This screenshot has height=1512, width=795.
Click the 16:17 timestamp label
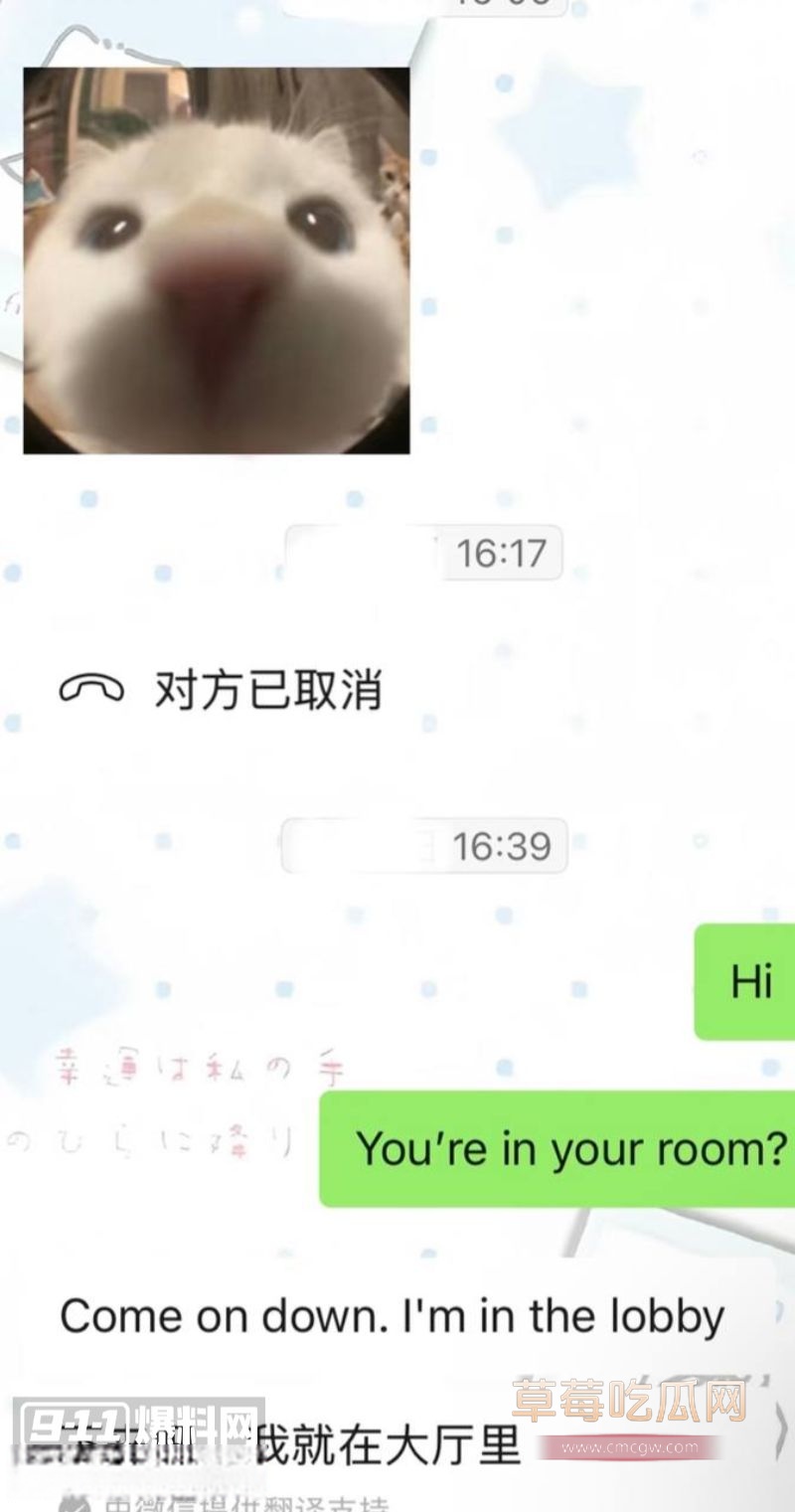click(x=502, y=554)
